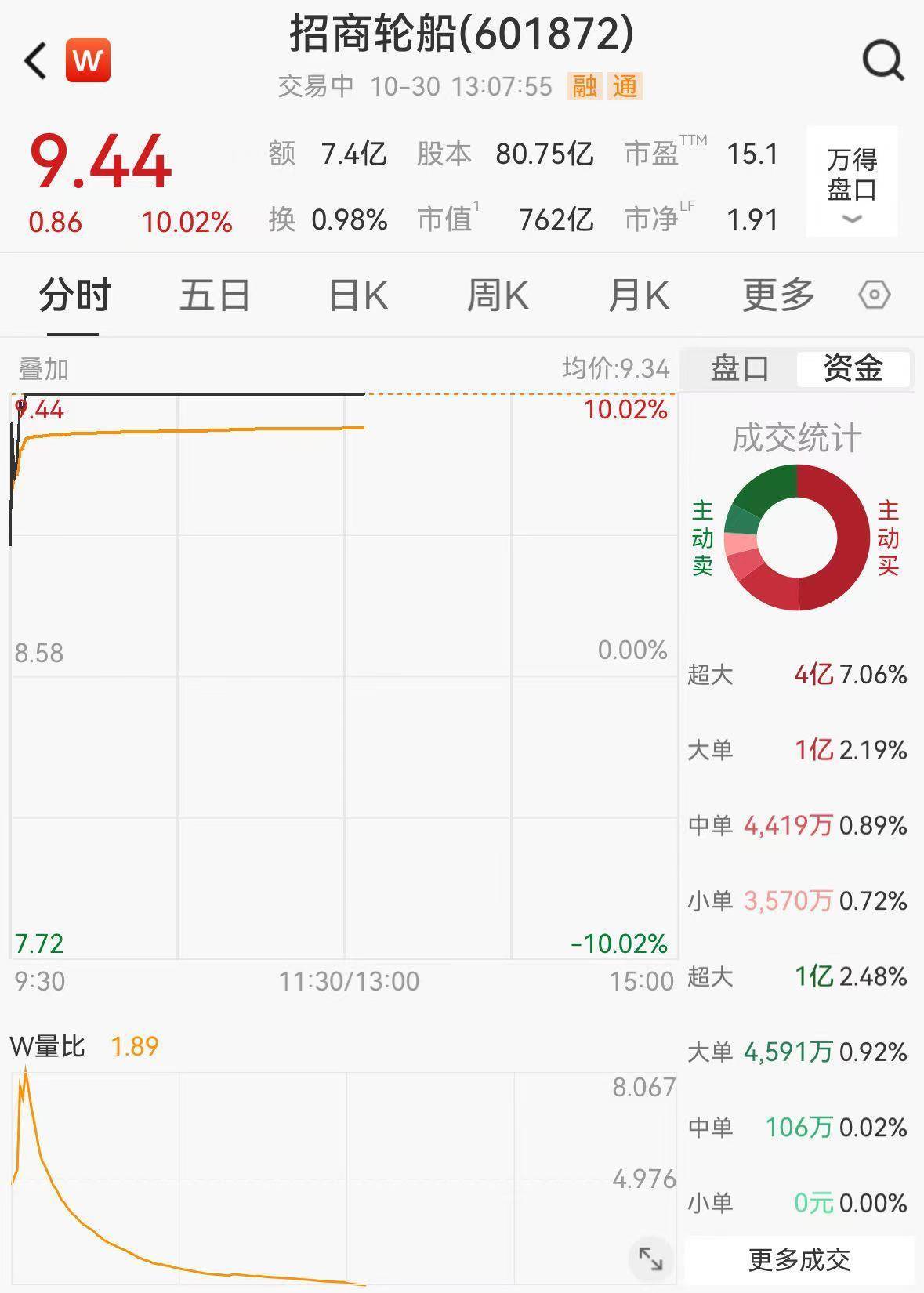Tap the red W logo icon
This screenshot has width=924, height=1293.
pos(88,60)
